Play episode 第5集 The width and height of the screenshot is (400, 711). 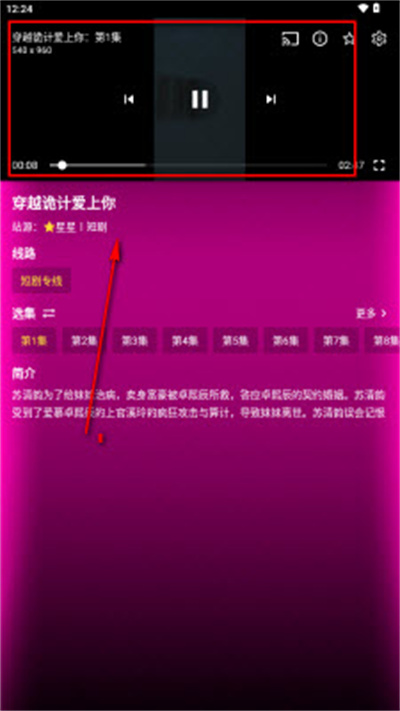(x=235, y=341)
